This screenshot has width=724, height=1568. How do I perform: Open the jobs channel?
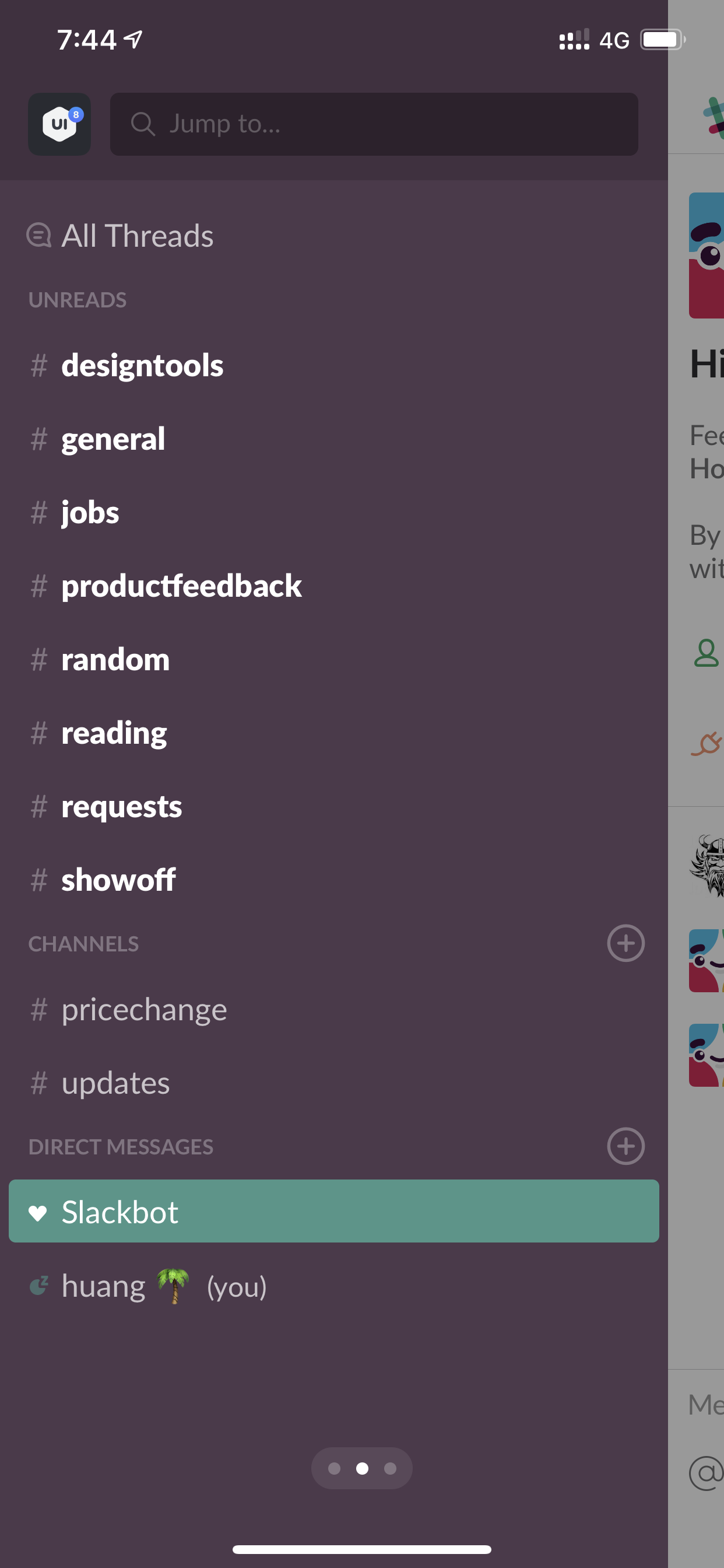(x=333, y=513)
